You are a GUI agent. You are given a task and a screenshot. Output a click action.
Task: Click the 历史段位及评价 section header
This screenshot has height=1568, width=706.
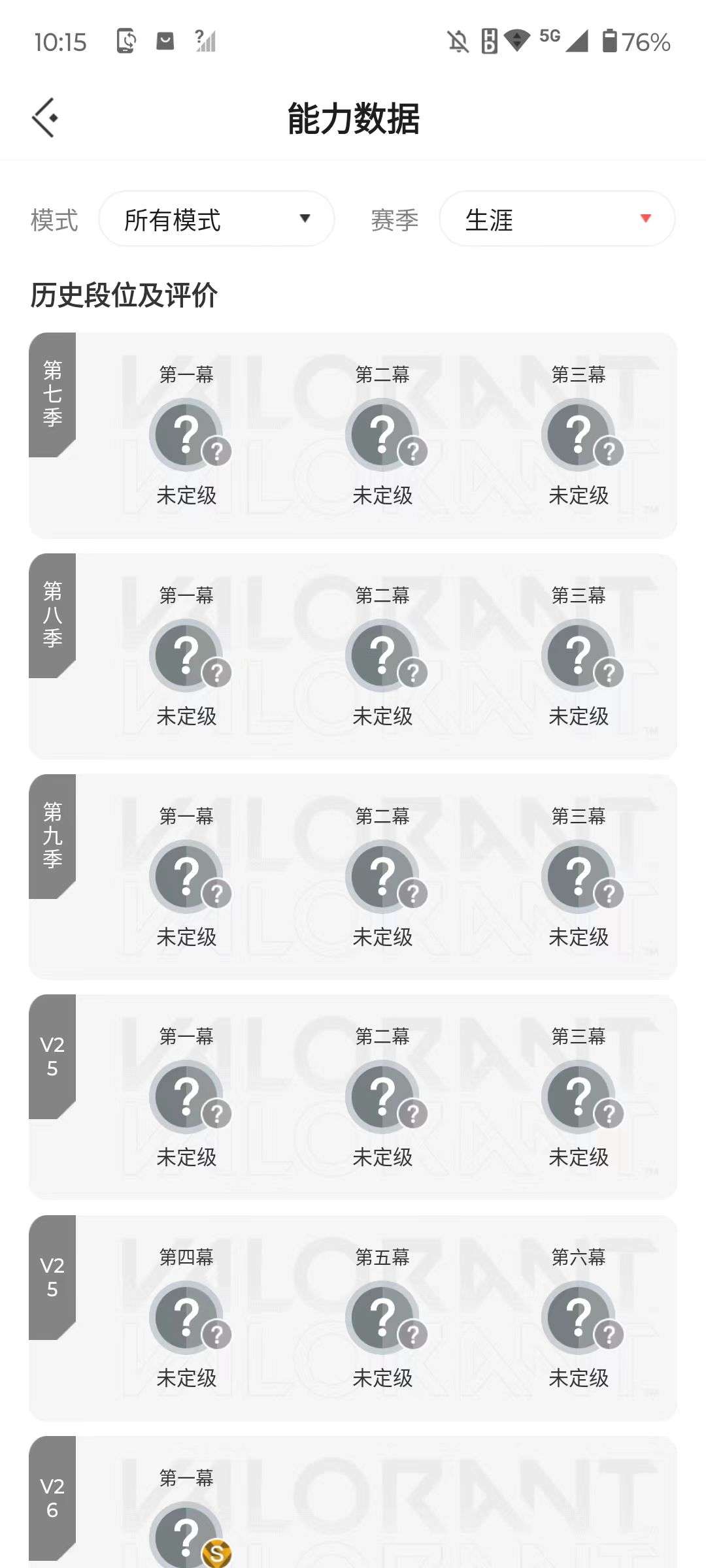point(124,294)
